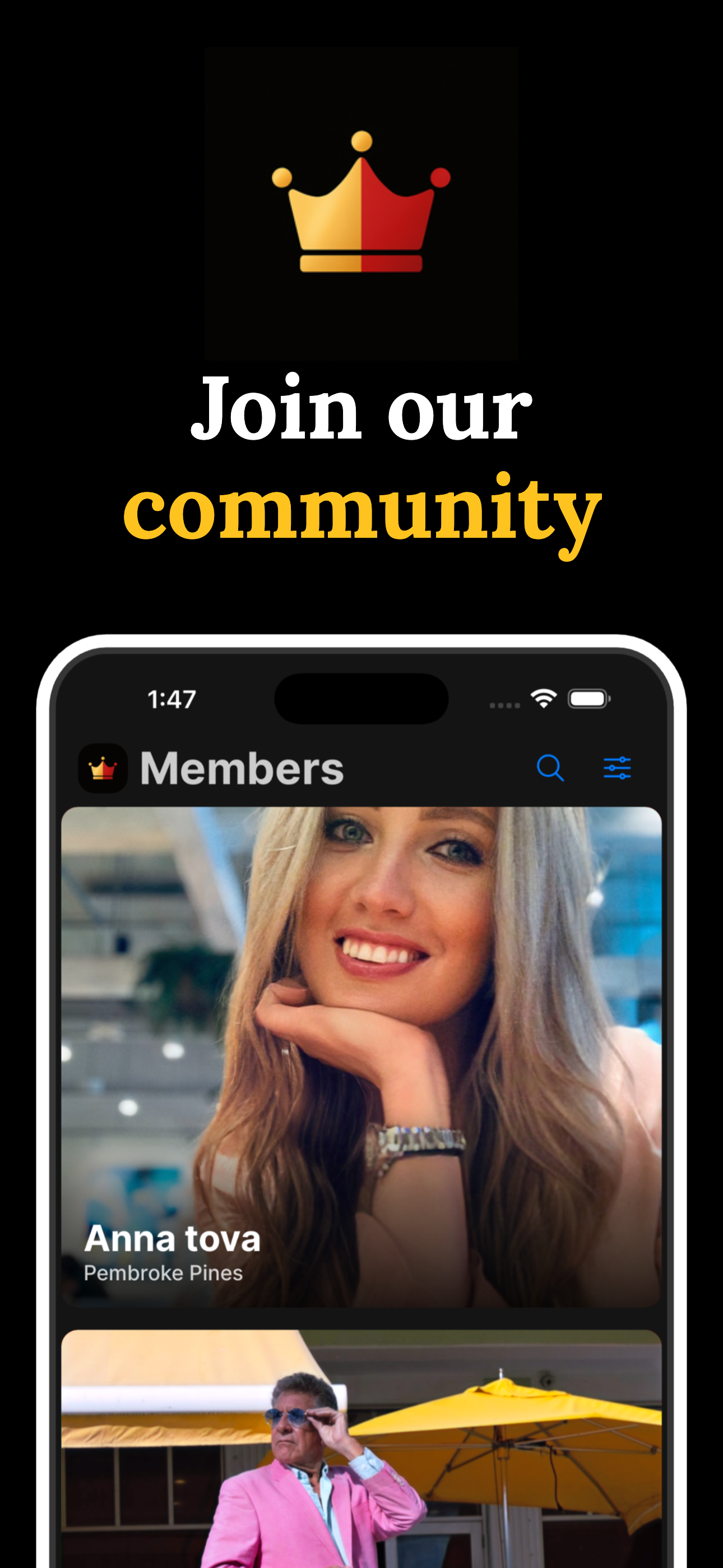The height and width of the screenshot is (1568, 723).
Task: Tap the magnifying glass to search members
Action: 551,768
